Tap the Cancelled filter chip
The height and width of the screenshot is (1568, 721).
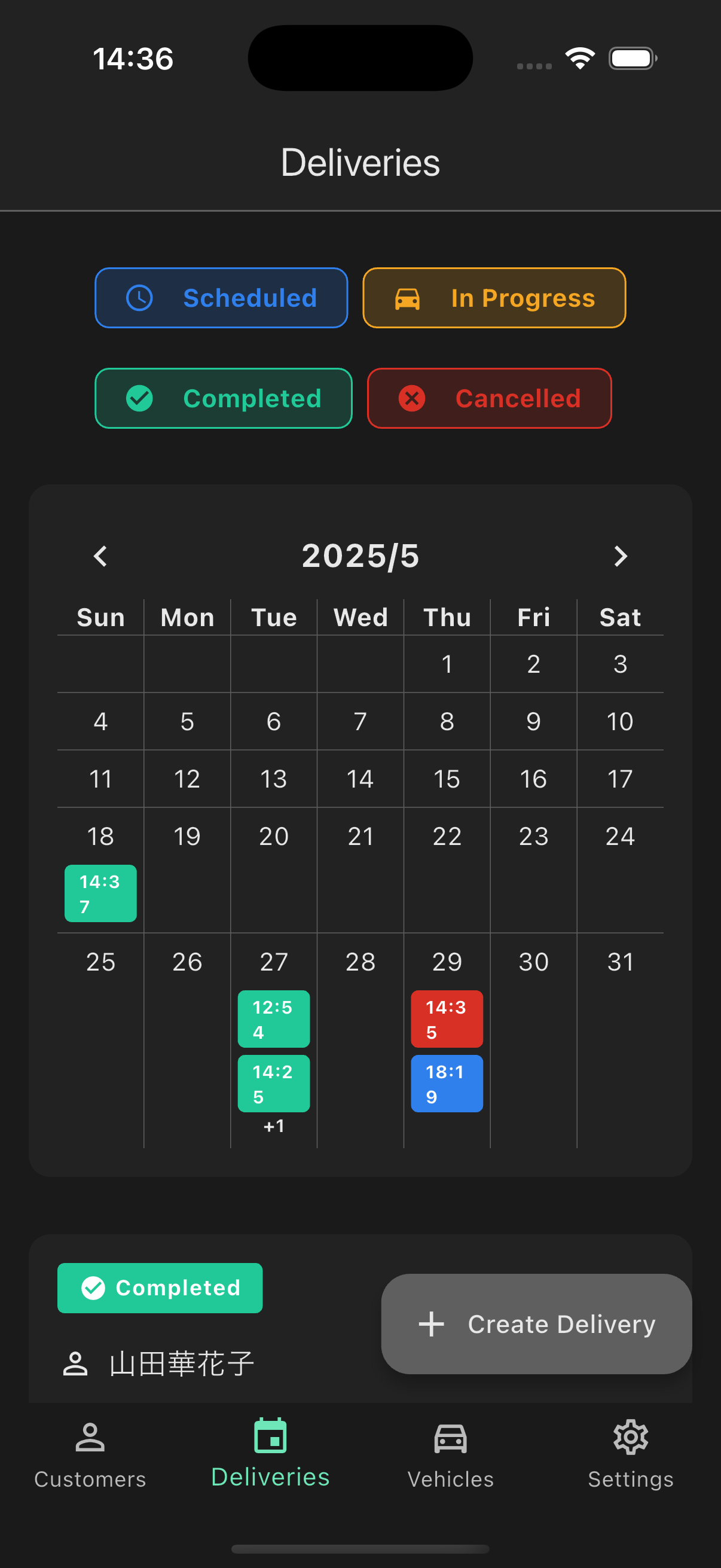tap(489, 398)
